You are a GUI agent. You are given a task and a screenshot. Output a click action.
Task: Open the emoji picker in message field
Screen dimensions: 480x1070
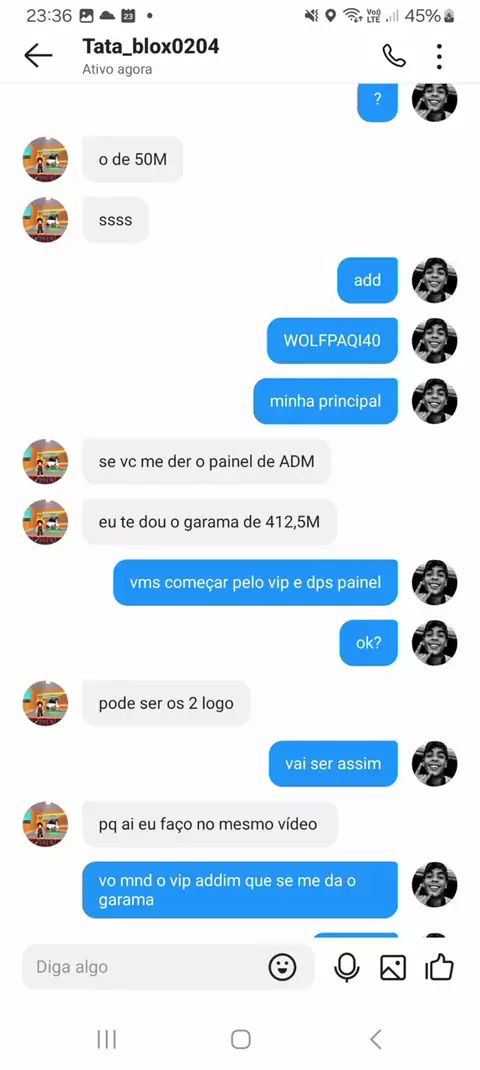point(282,967)
